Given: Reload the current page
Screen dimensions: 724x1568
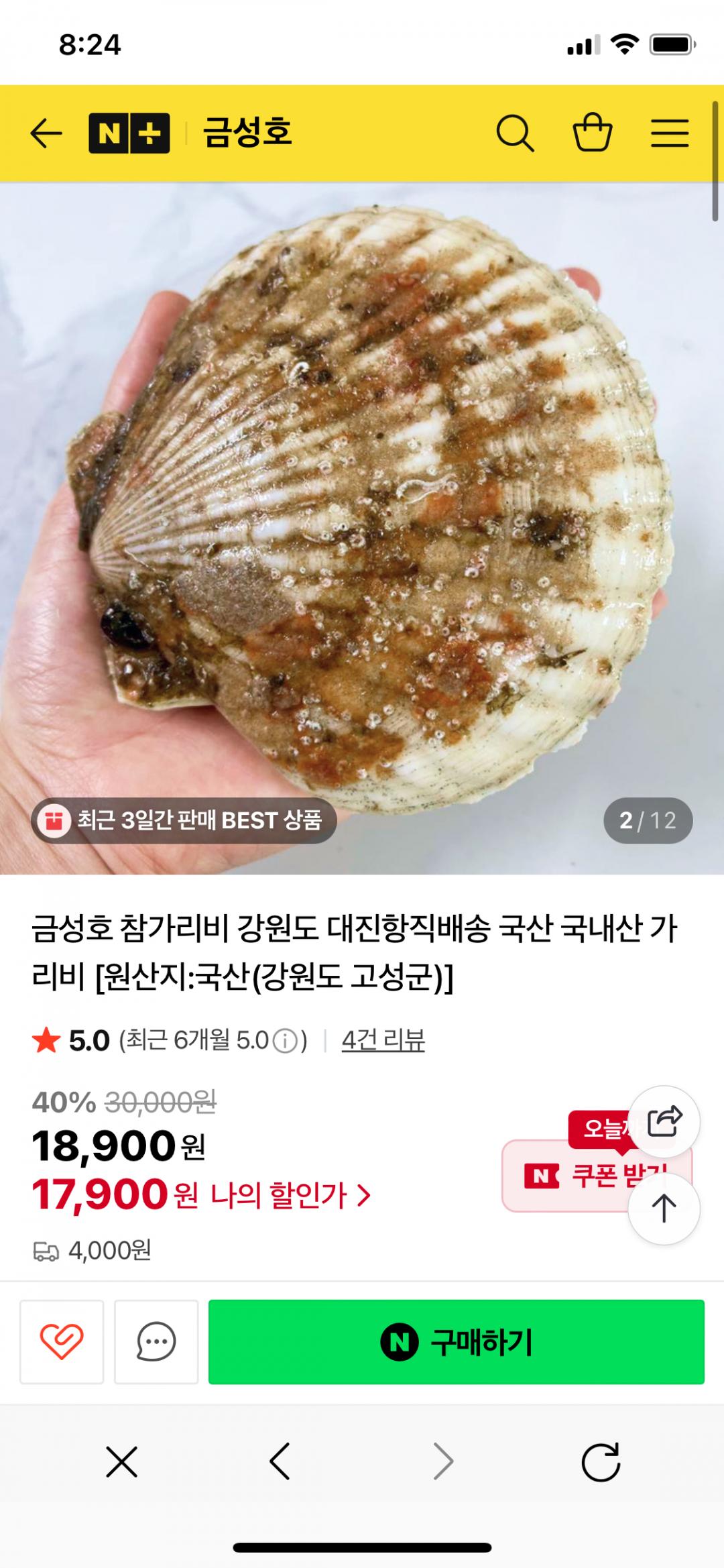Looking at the screenshot, I should (x=601, y=1462).
